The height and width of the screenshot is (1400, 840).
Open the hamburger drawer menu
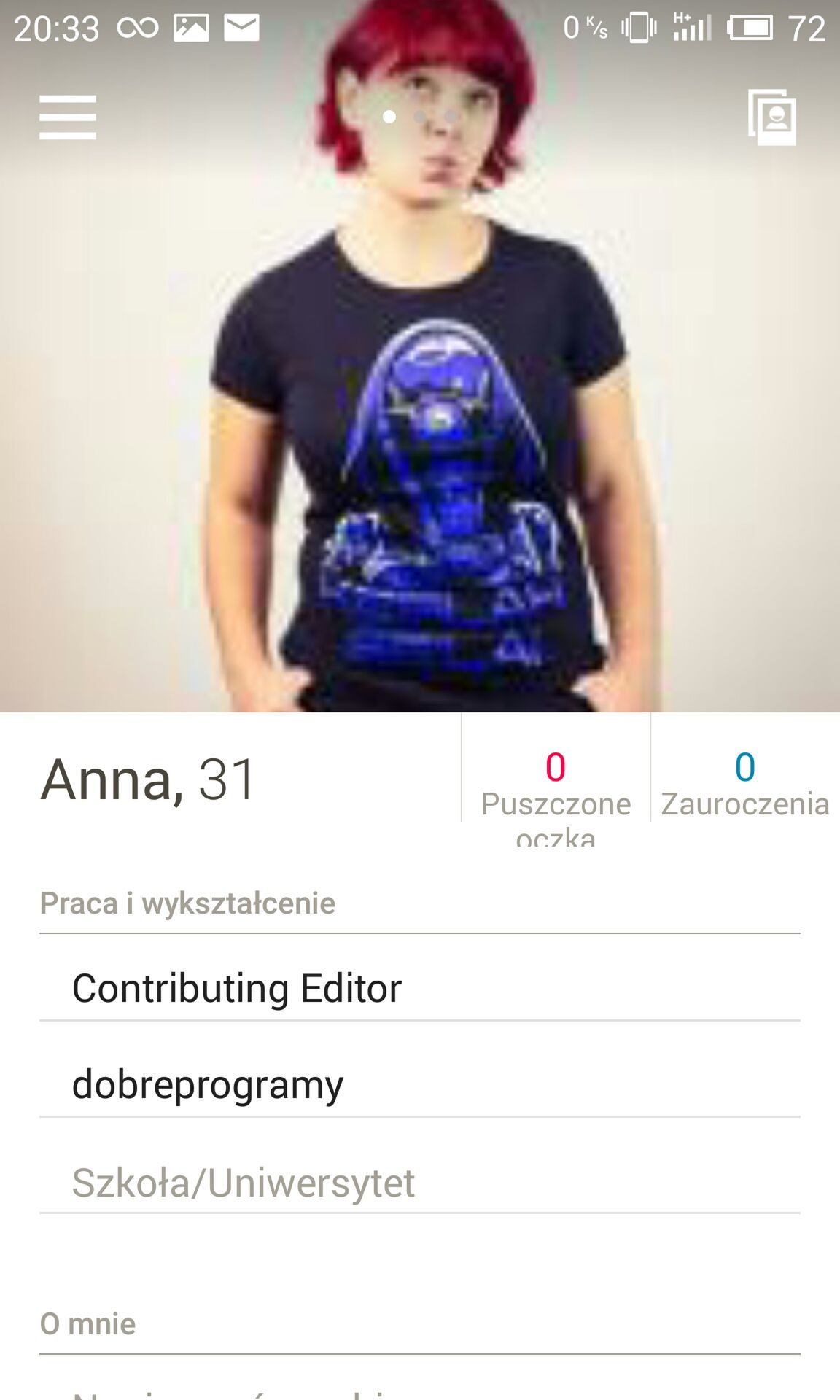(x=68, y=117)
